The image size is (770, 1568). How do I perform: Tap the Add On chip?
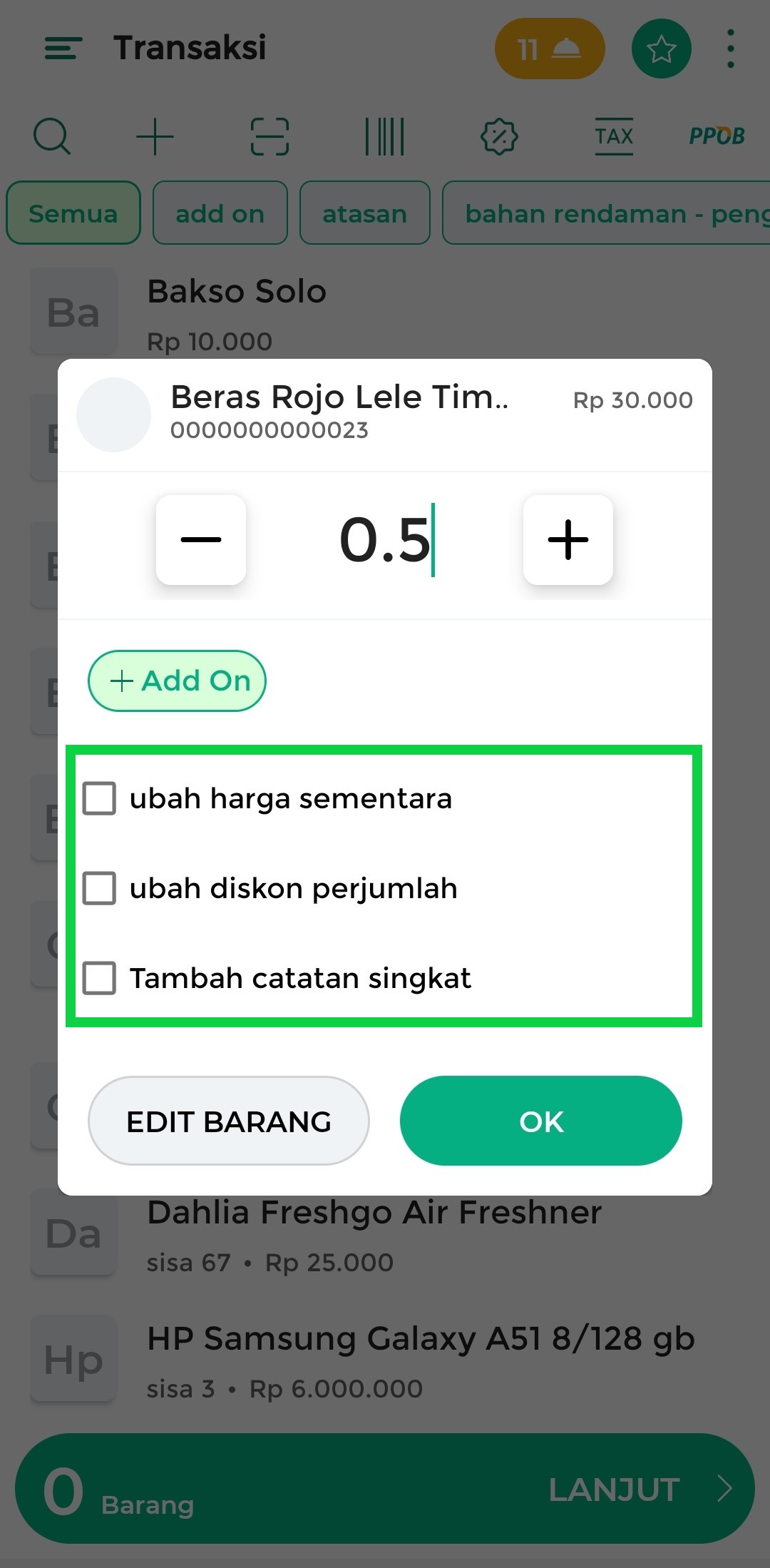pyautogui.click(x=177, y=681)
